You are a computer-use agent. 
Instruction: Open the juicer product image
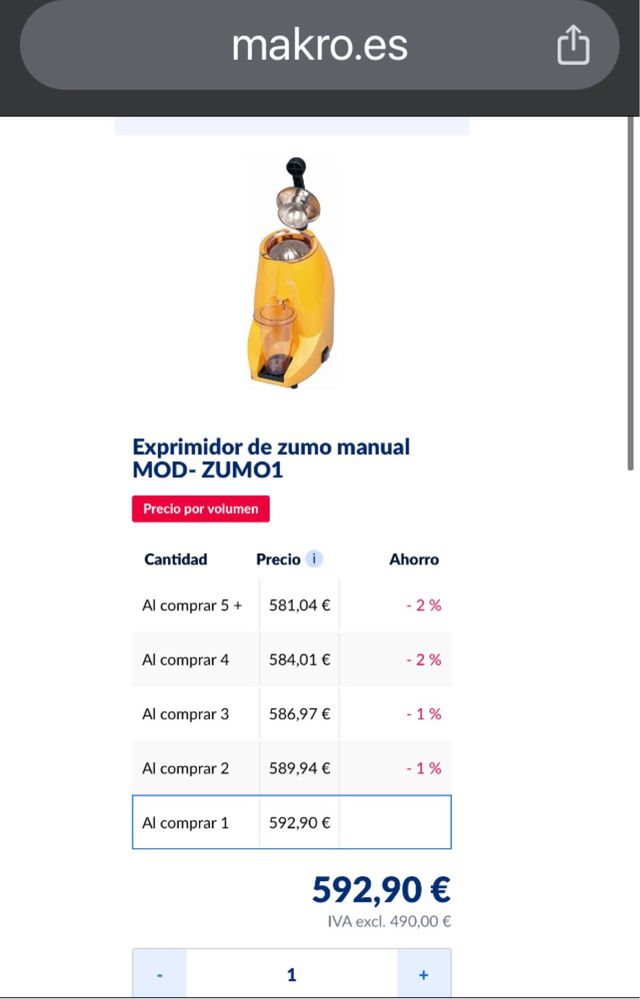[x=291, y=273]
